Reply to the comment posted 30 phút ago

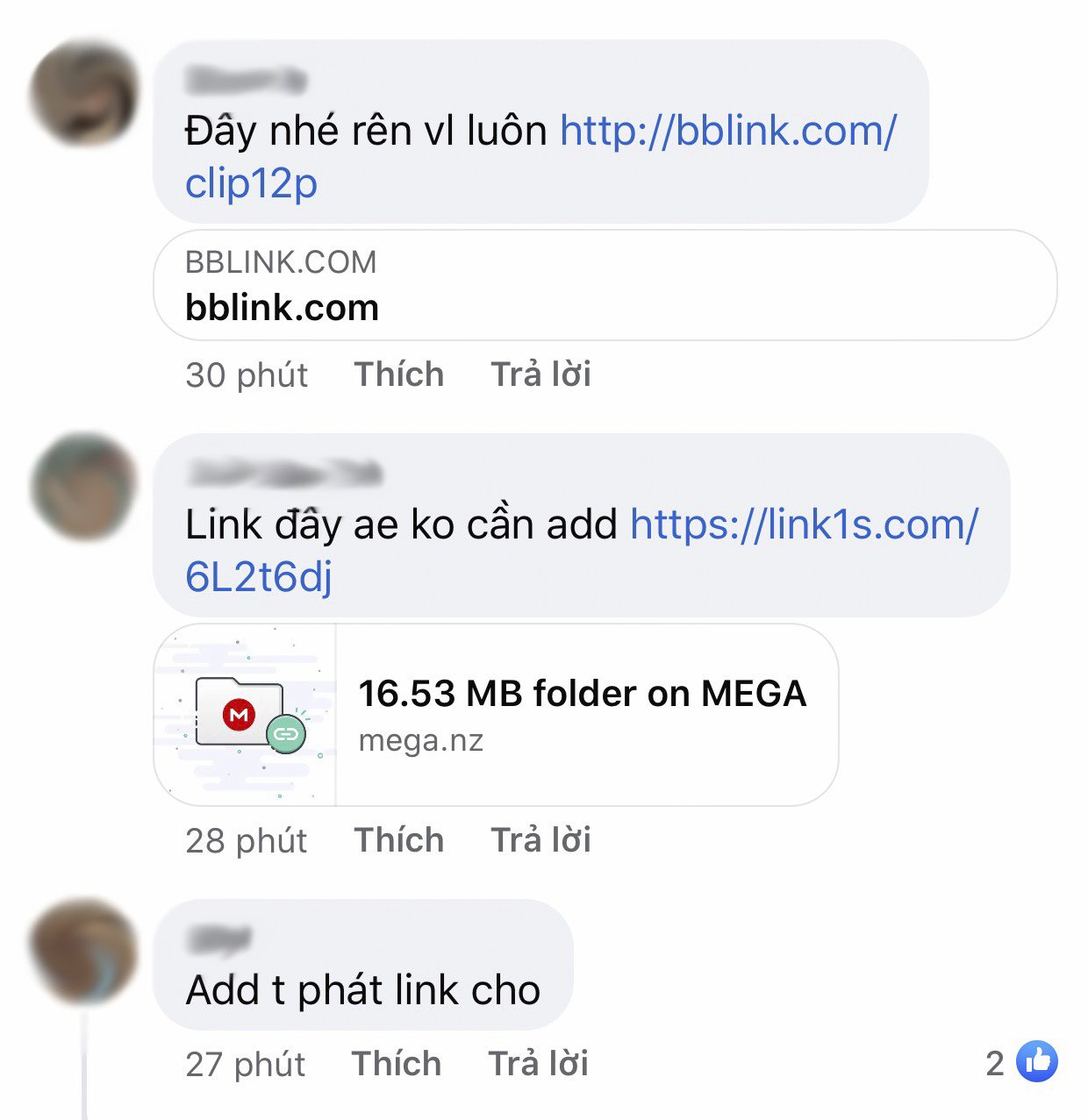point(540,375)
